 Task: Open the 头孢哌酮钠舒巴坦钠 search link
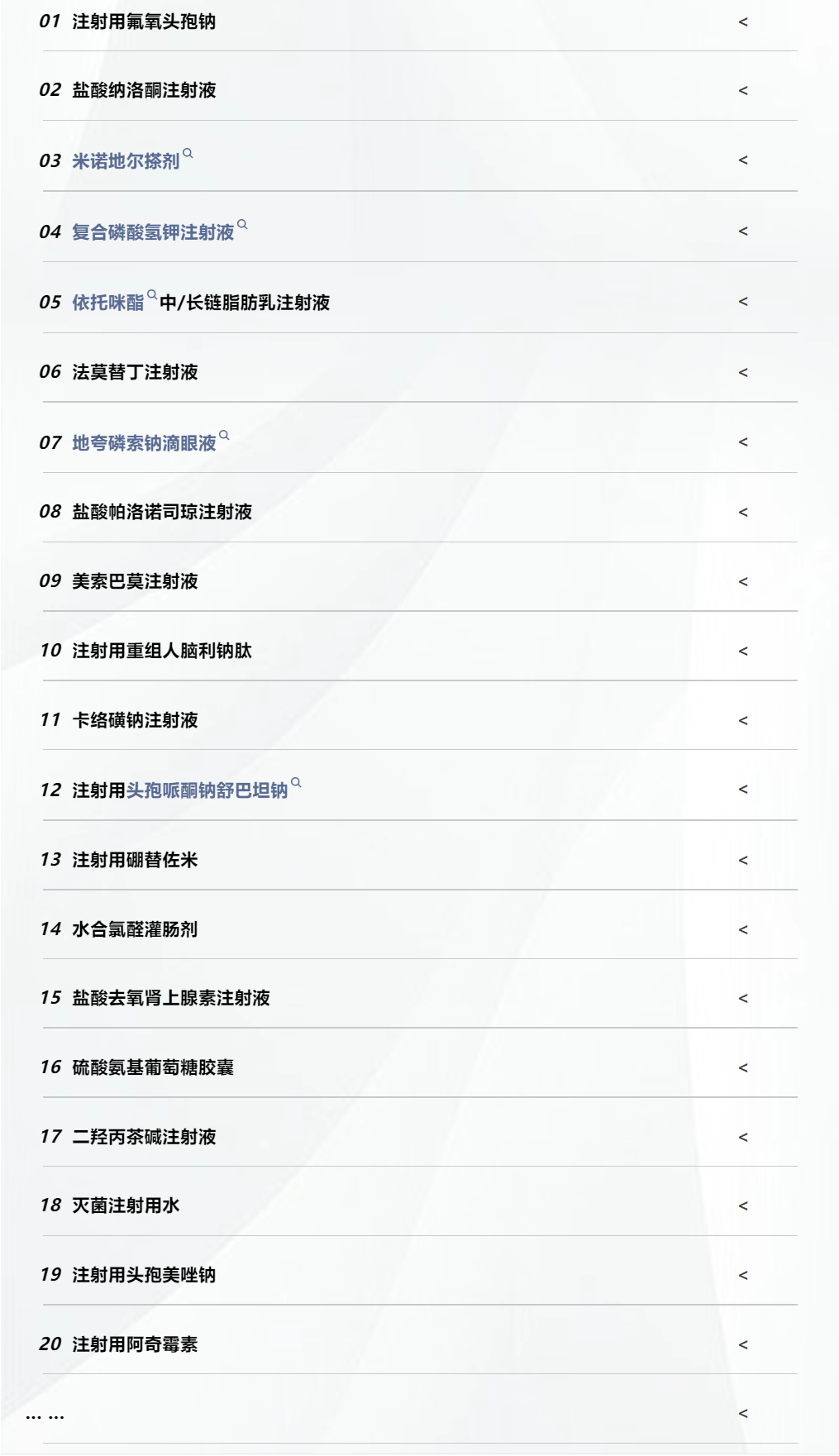pyautogui.click(x=213, y=790)
